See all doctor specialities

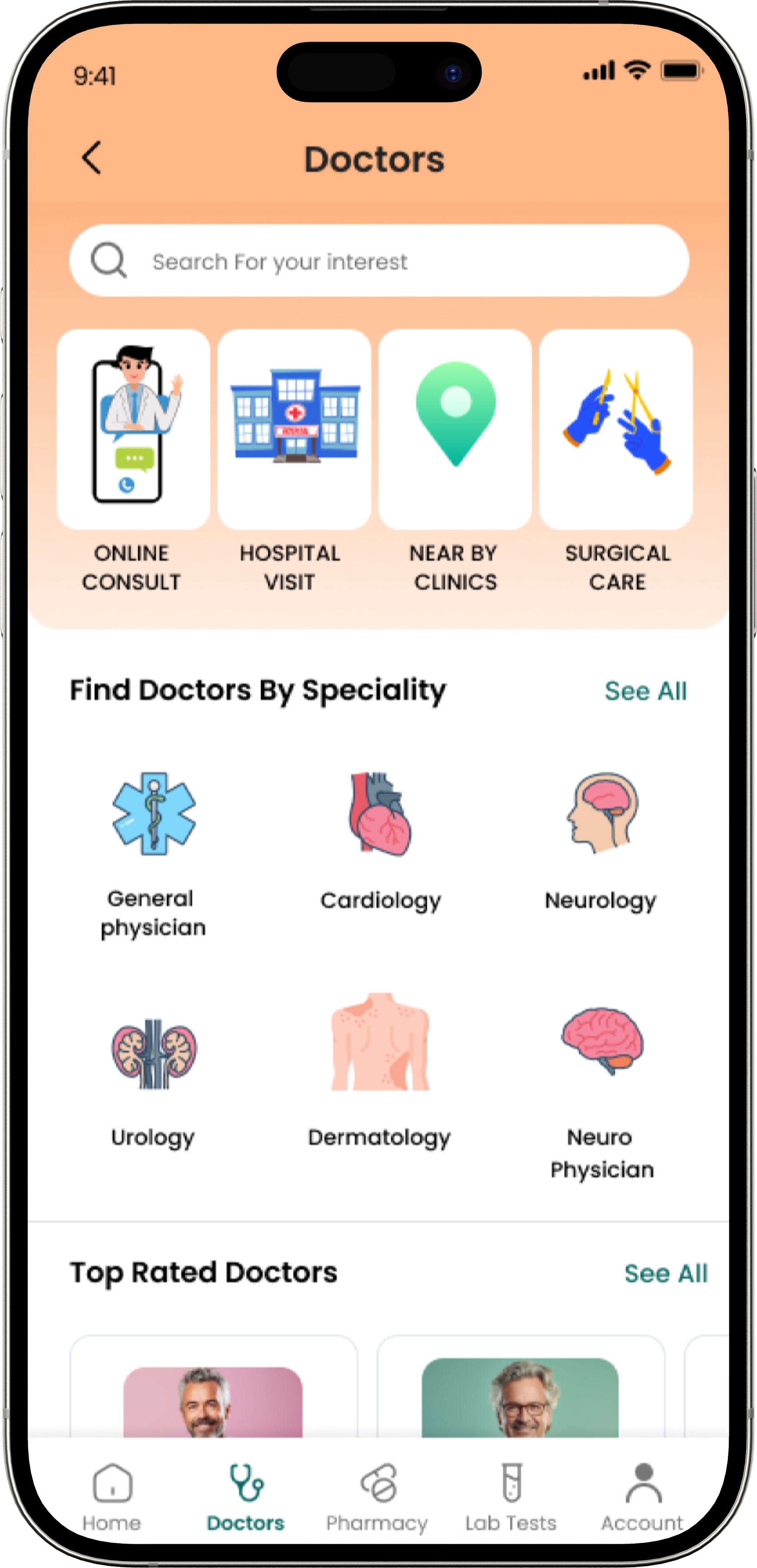click(x=646, y=691)
